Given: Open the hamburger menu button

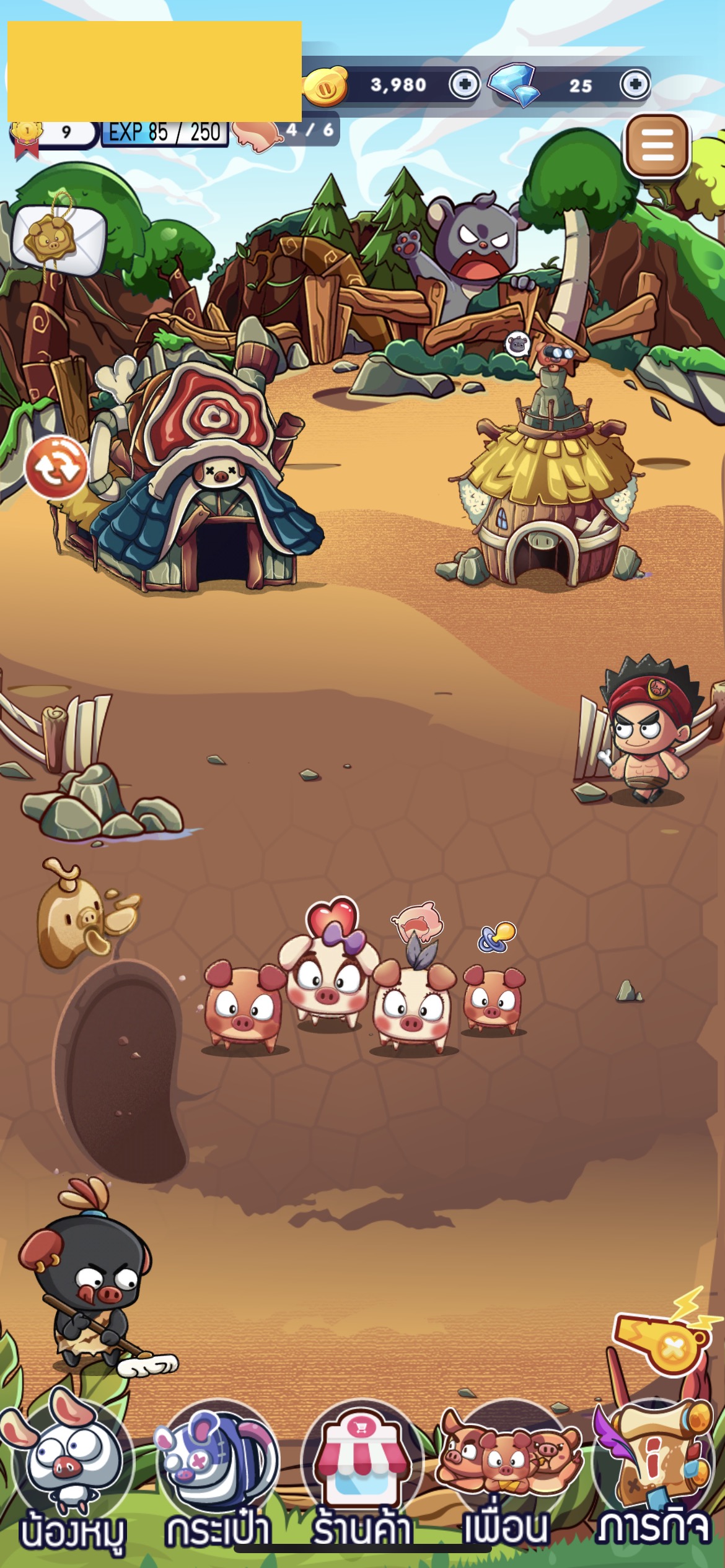Looking at the screenshot, I should pyautogui.click(x=657, y=146).
